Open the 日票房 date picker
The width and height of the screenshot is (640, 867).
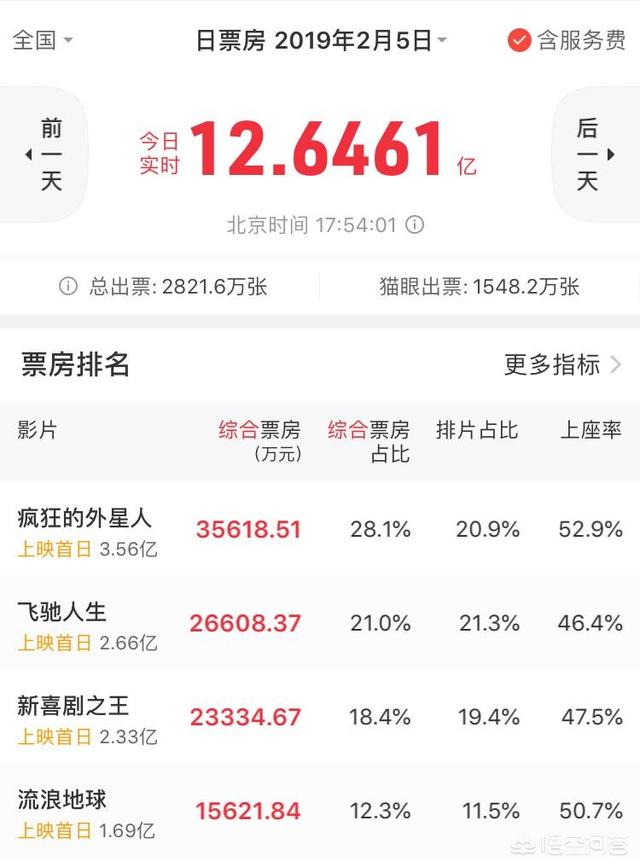[320, 41]
